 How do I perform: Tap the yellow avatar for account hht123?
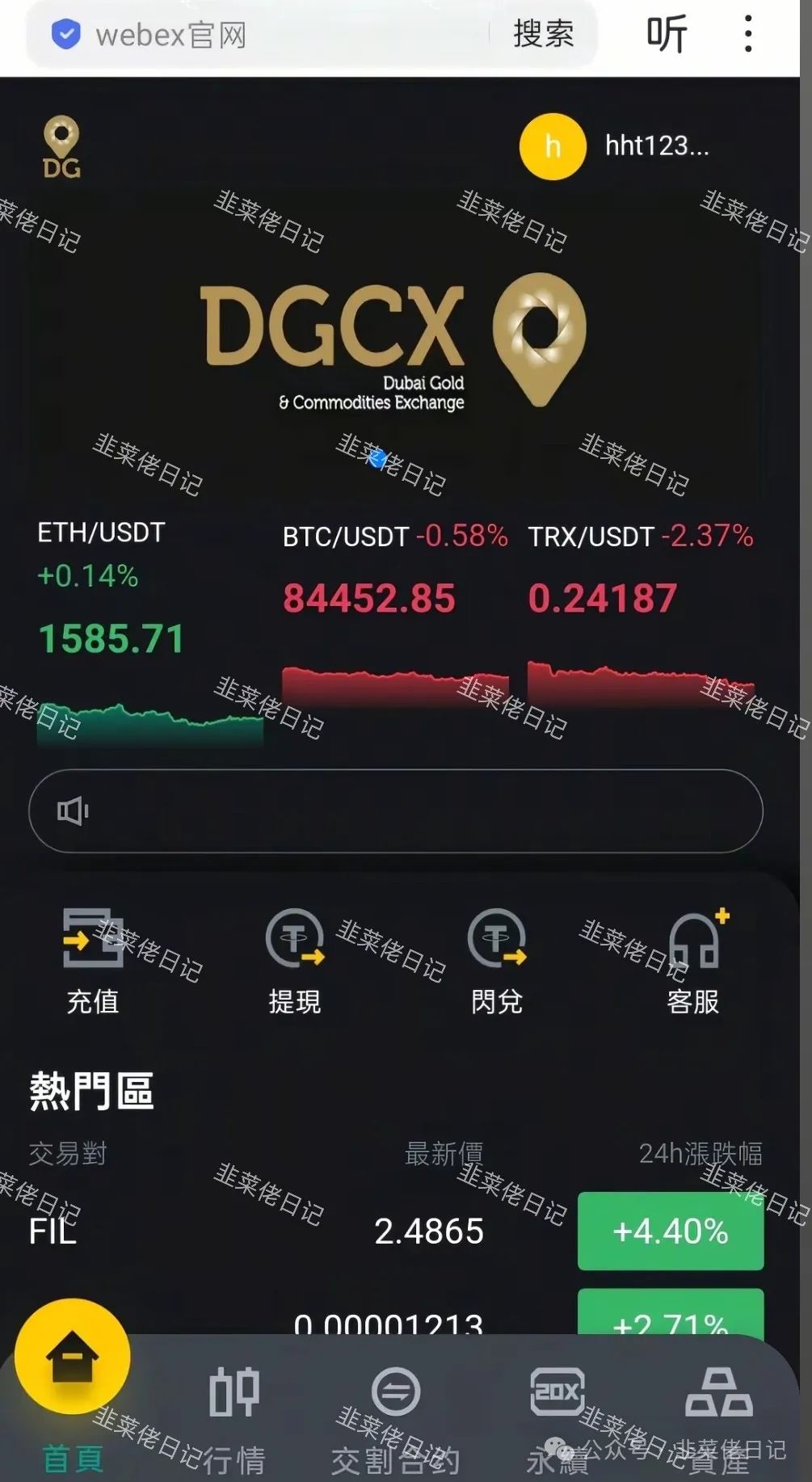[553, 145]
